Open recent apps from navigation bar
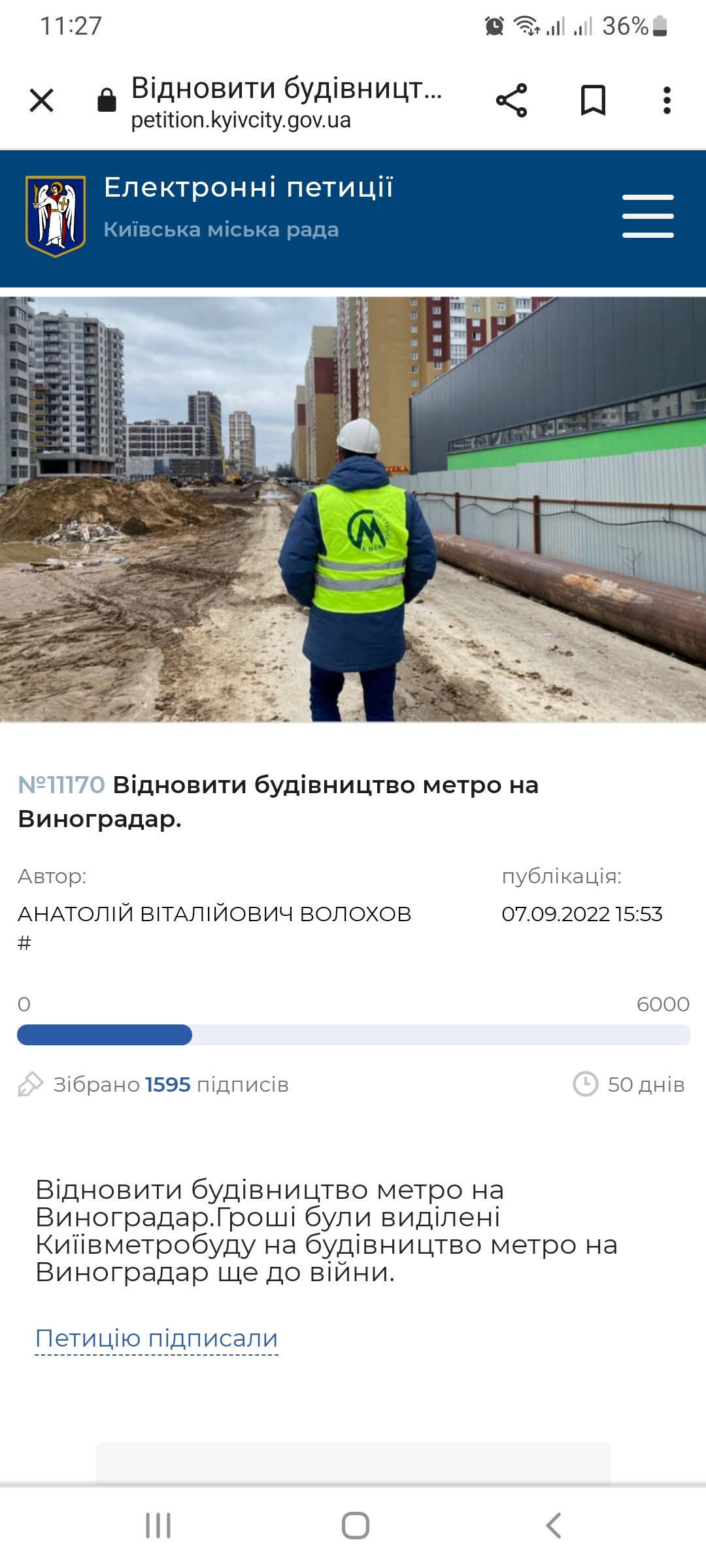The height and width of the screenshot is (1568, 706). [x=158, y=1526]
